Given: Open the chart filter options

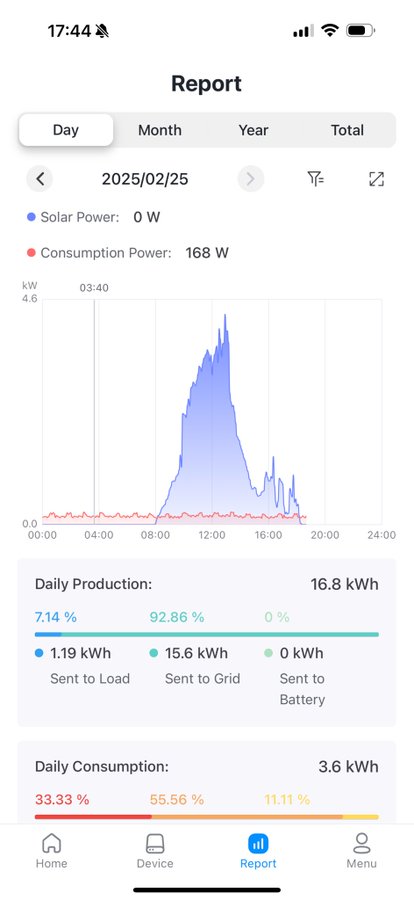Looking at the screenshot, I should (316, 179).
